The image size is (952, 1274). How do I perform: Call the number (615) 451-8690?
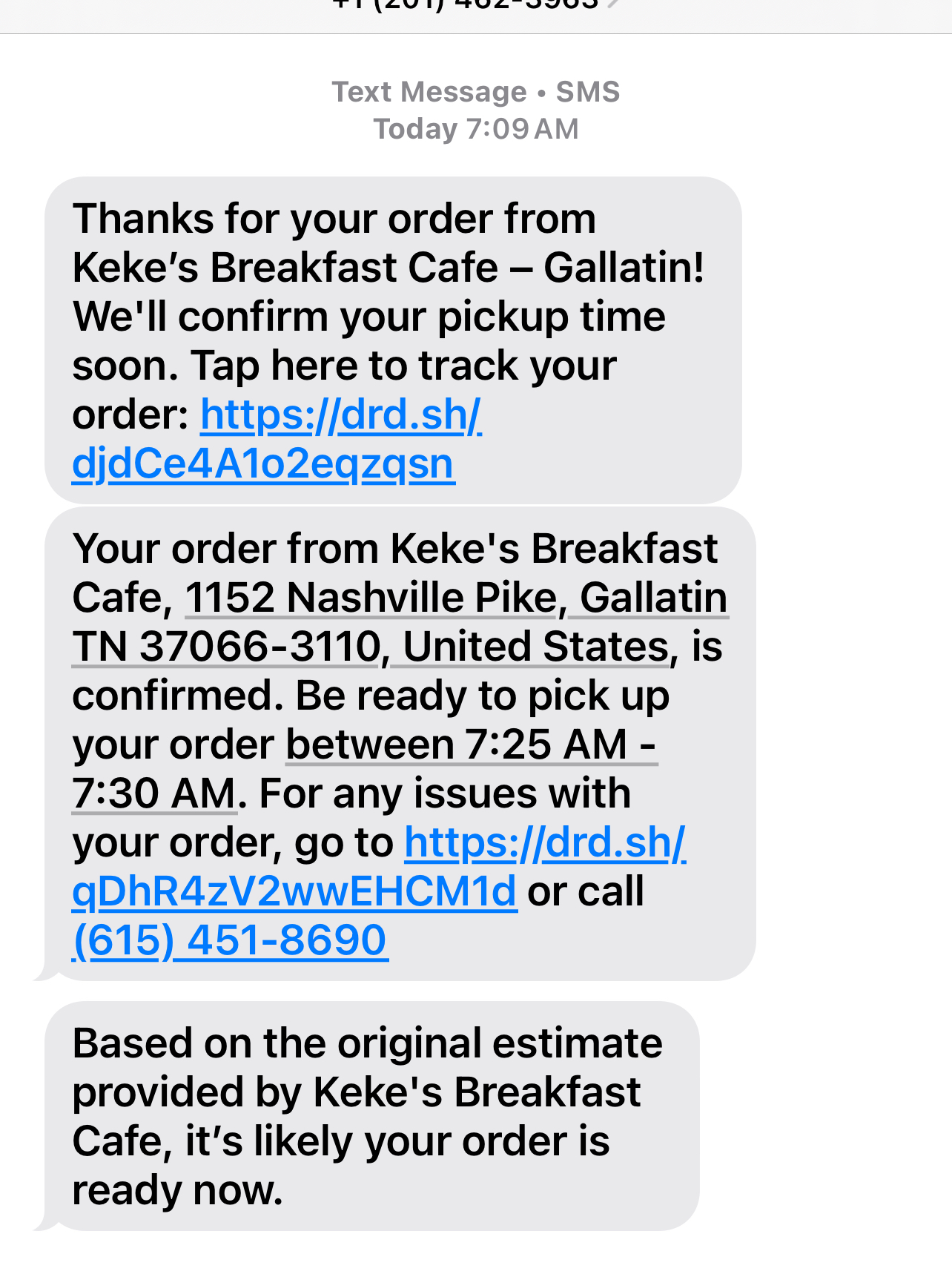[x=230, y=940]
